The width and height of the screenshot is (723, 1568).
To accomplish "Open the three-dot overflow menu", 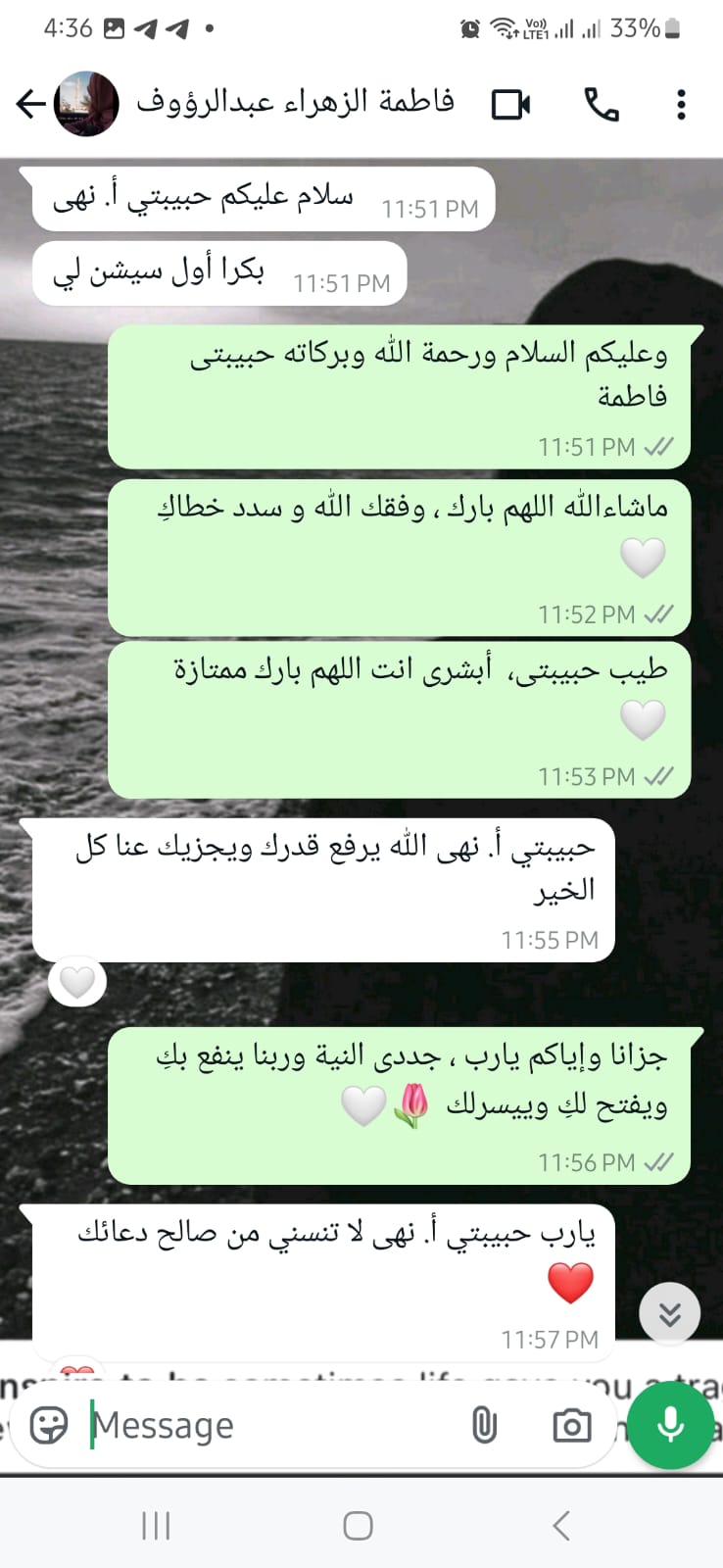I will tap(681, 104).
